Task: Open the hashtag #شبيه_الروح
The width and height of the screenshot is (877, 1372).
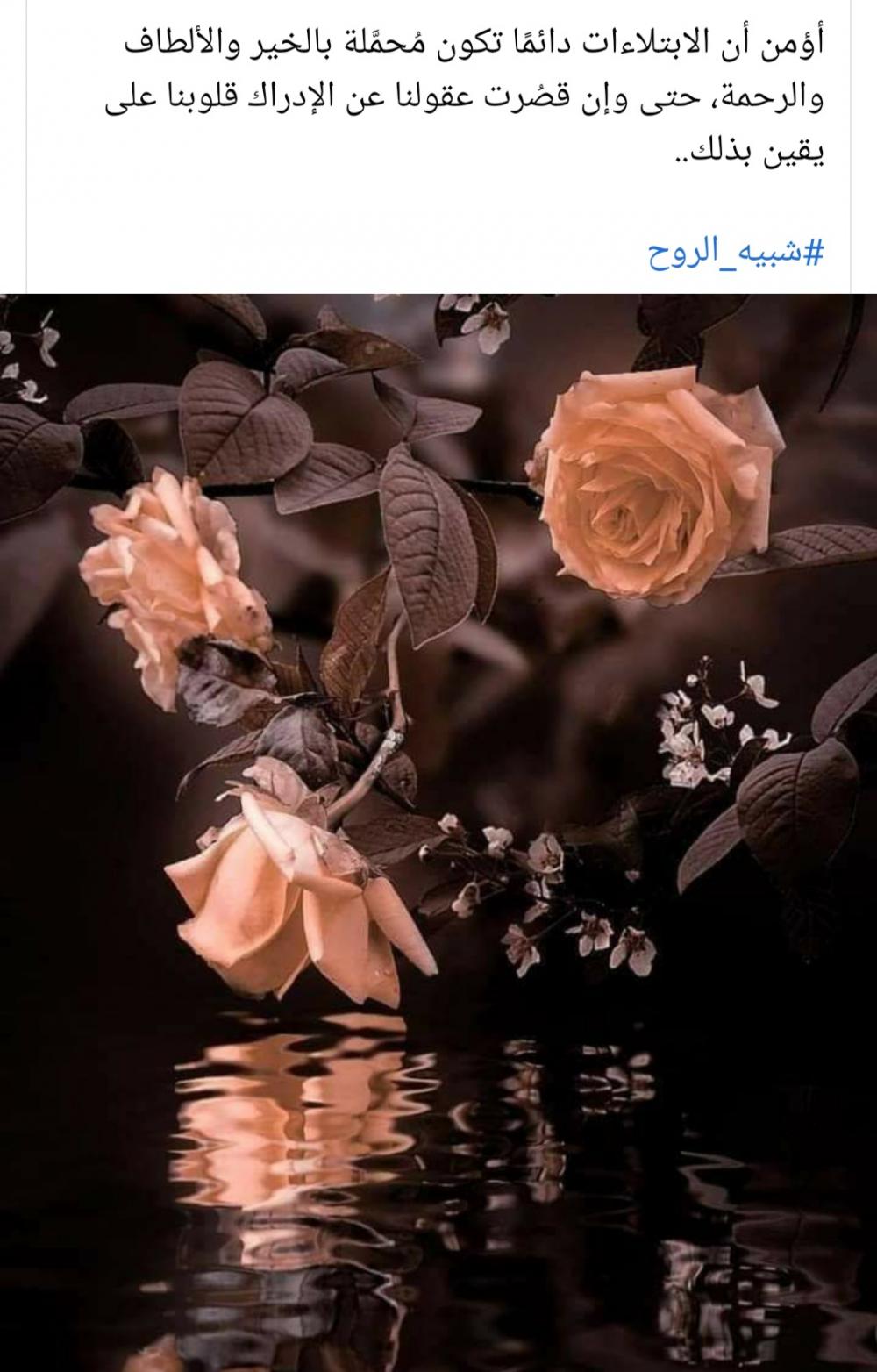Action: point(736,253)
